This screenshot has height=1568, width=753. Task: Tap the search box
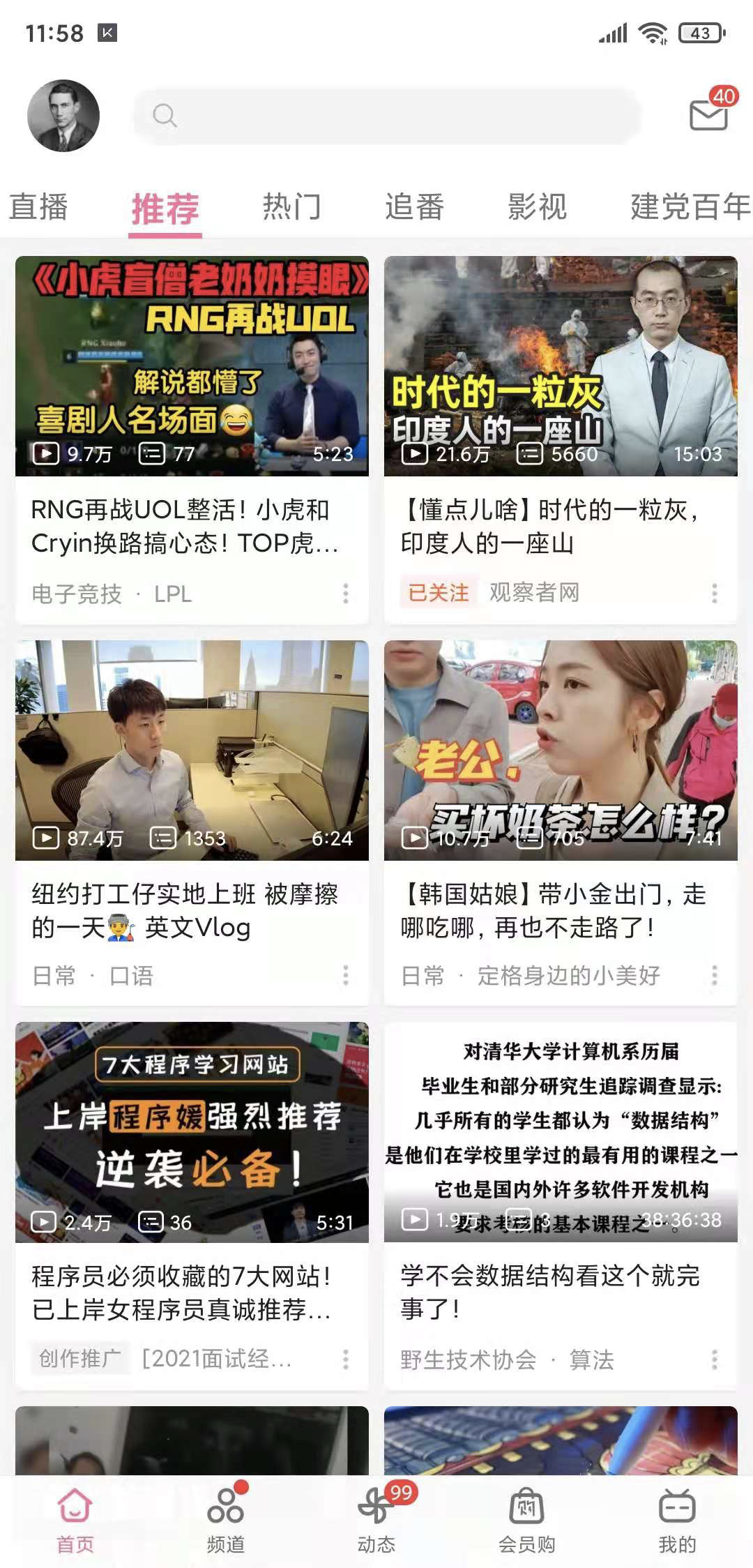(387, 116)
